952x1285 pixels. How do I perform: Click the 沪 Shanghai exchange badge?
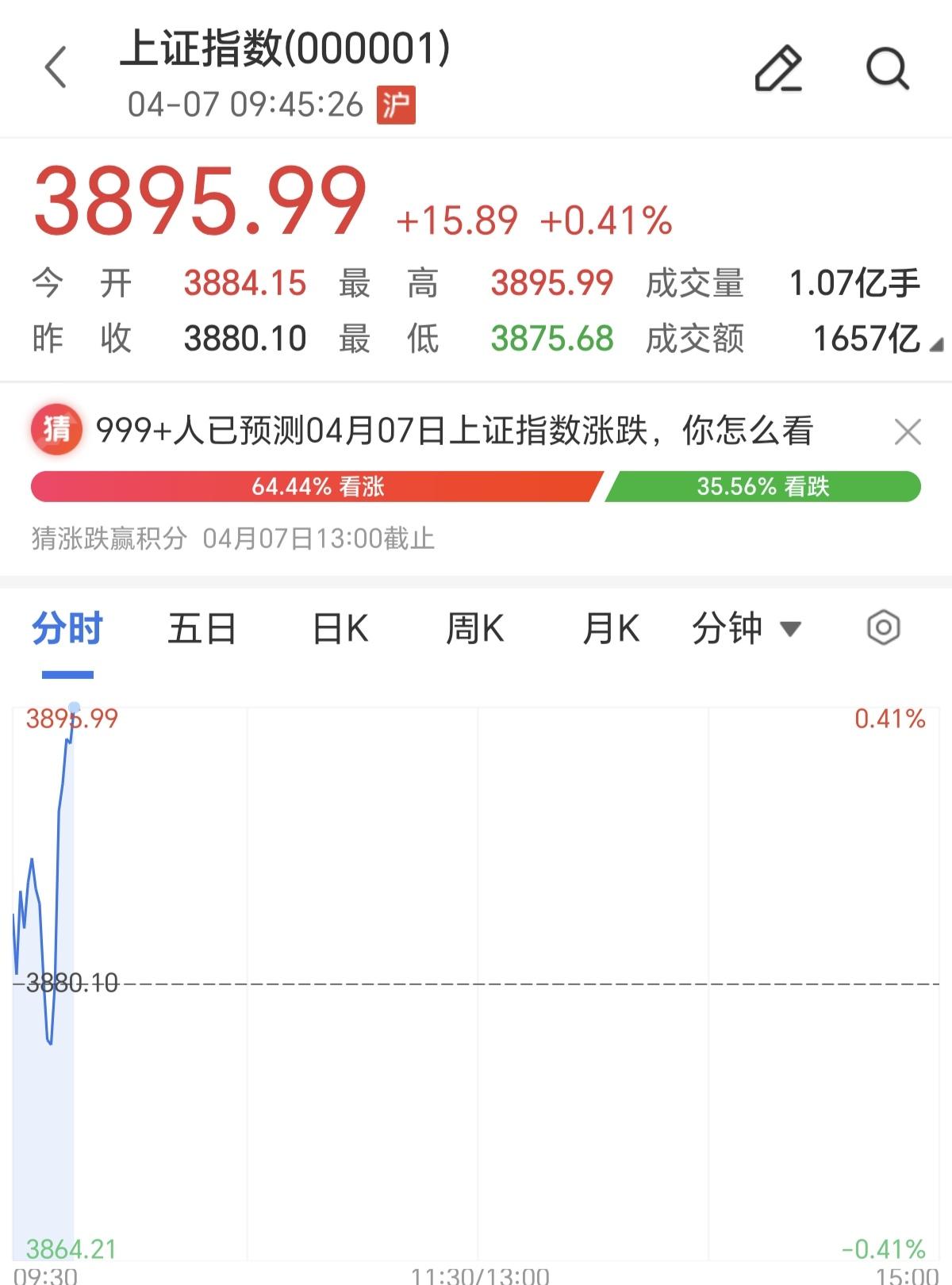click(x=396, y=104)
